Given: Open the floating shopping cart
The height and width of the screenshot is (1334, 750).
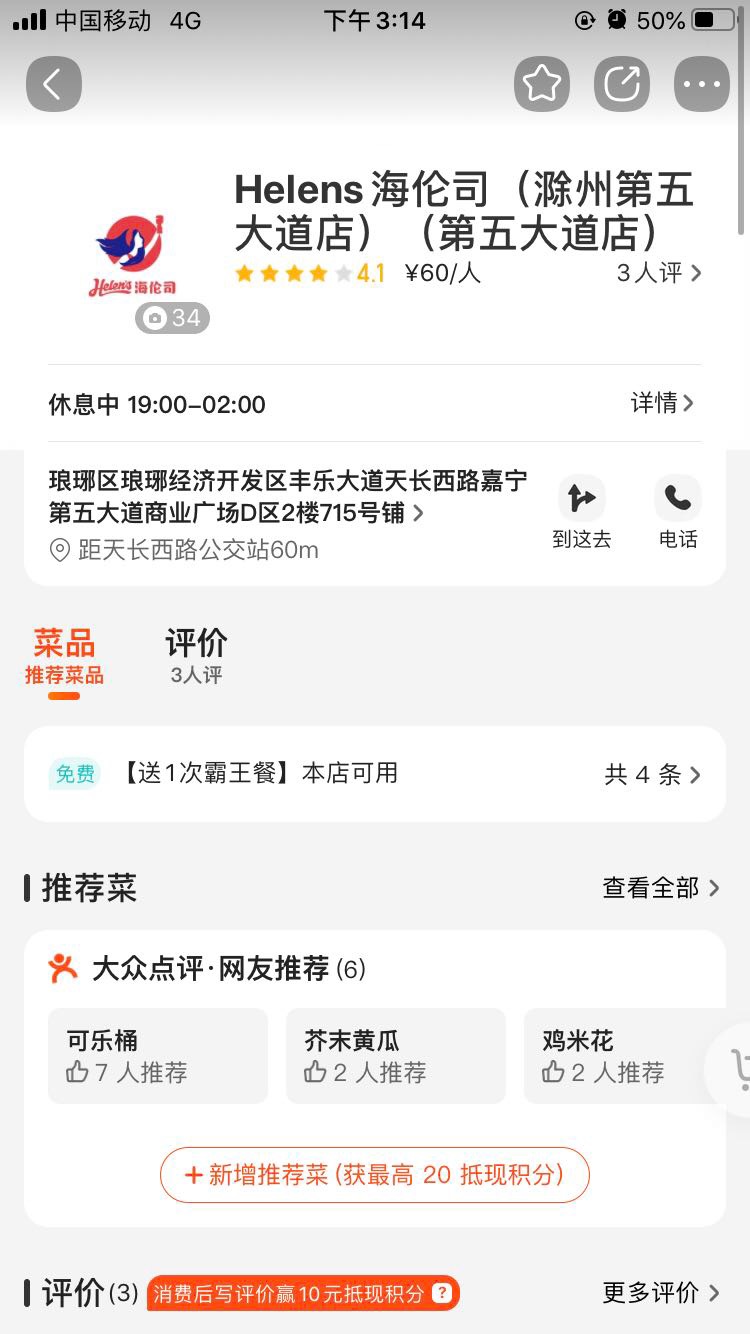Looking at the screenshot, I should pyautogui.click(x=731, y=1068).
